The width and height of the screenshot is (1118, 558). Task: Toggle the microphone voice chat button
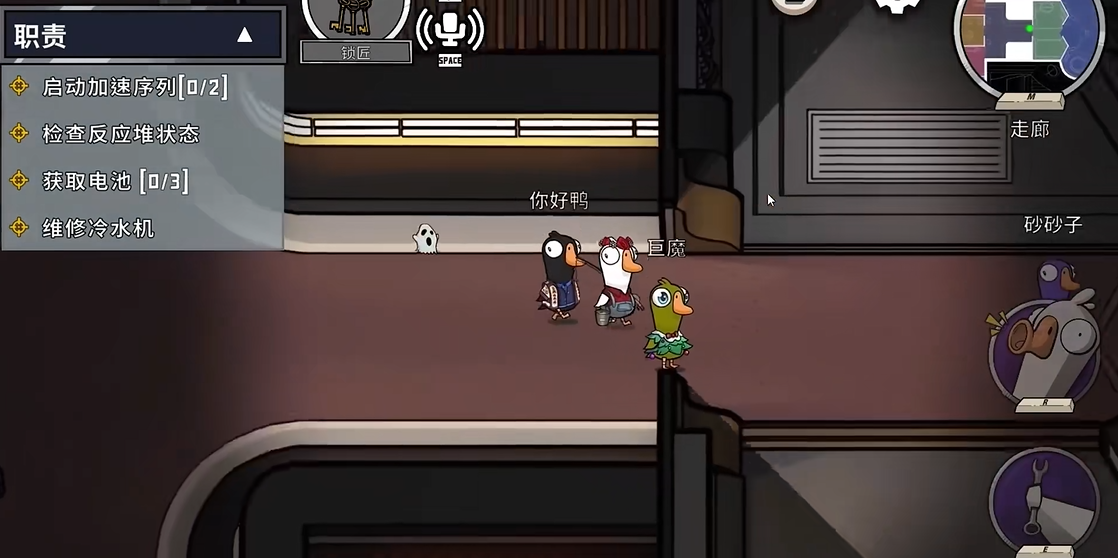(450, 30)
